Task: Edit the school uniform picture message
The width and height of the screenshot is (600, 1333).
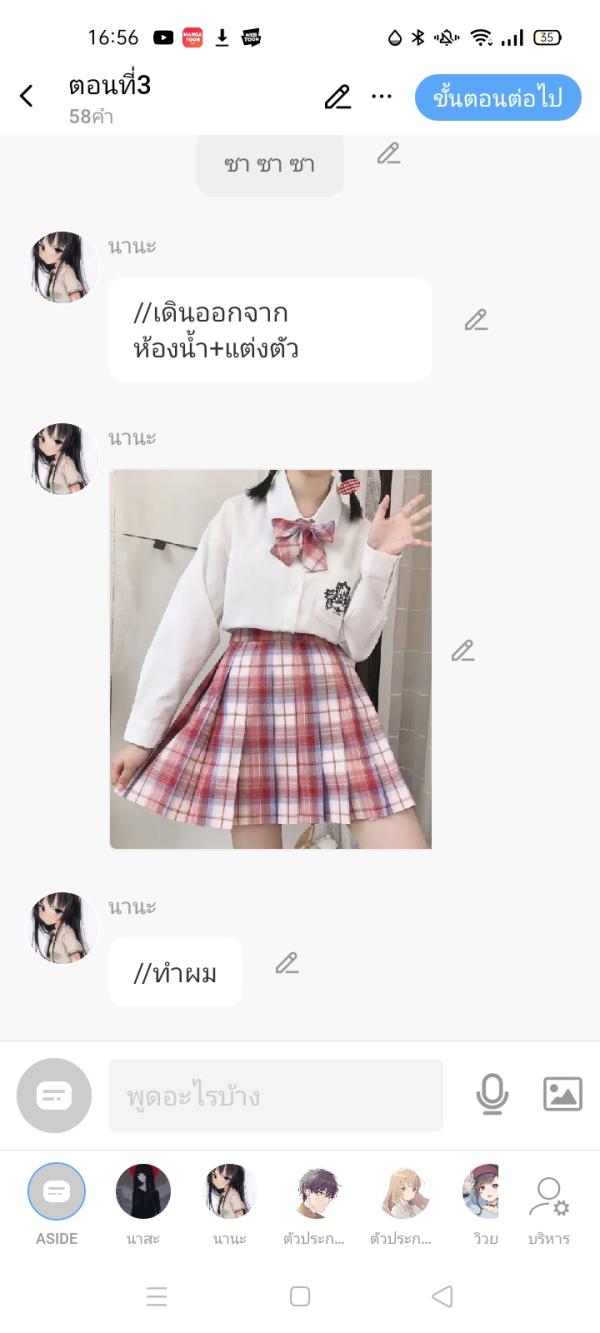Action: 462,651
